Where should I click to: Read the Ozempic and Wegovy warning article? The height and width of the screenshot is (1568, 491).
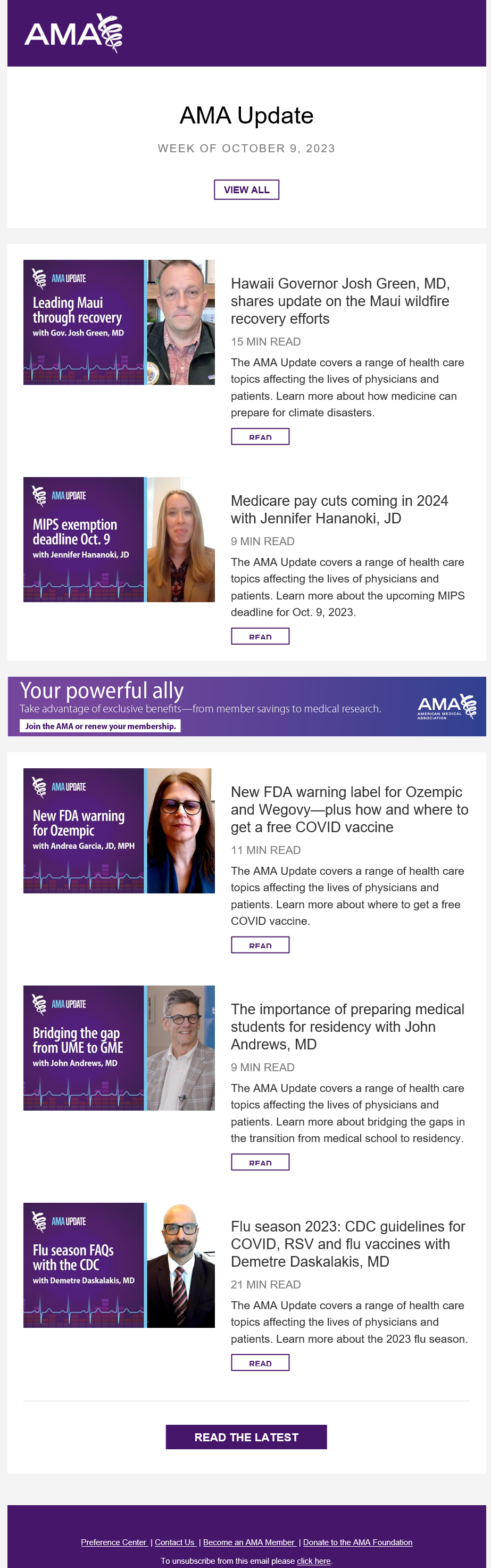pyautogui.click(x=260, y=945)
